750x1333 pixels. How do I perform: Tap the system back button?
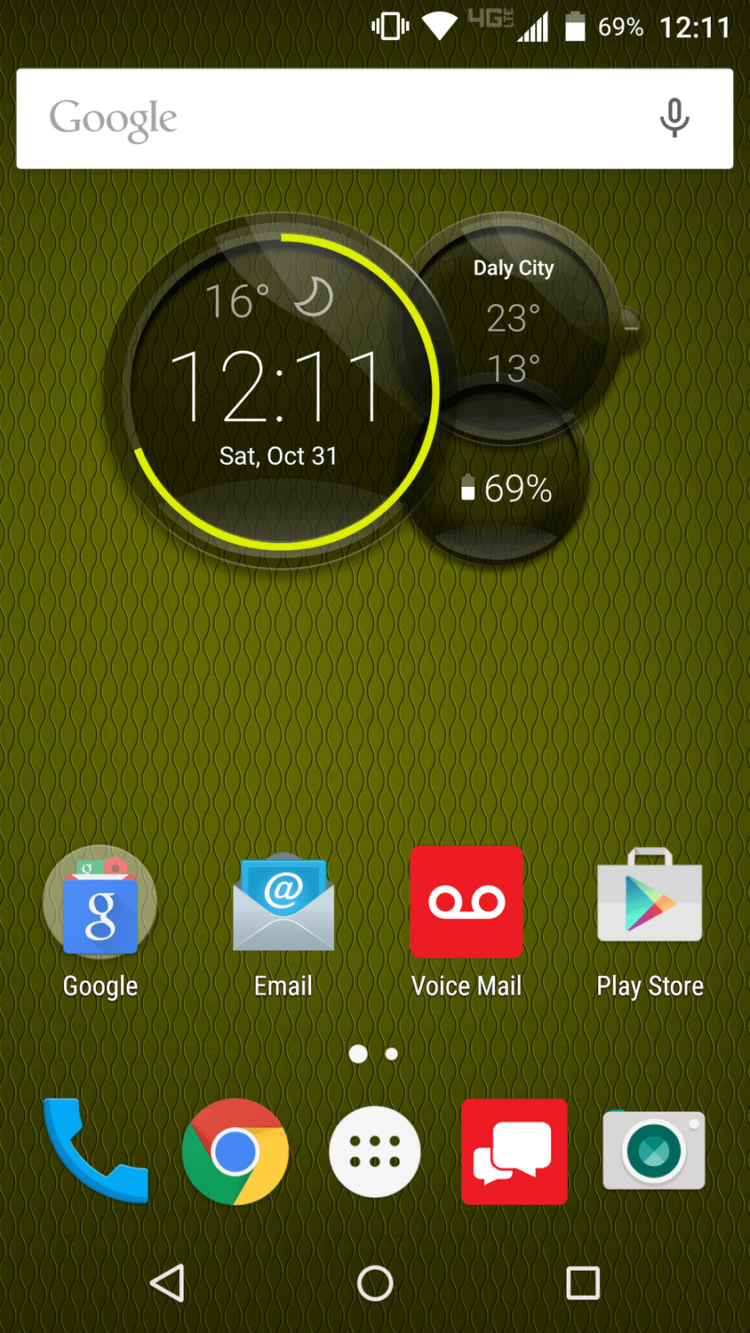[x=168, y=1283]
